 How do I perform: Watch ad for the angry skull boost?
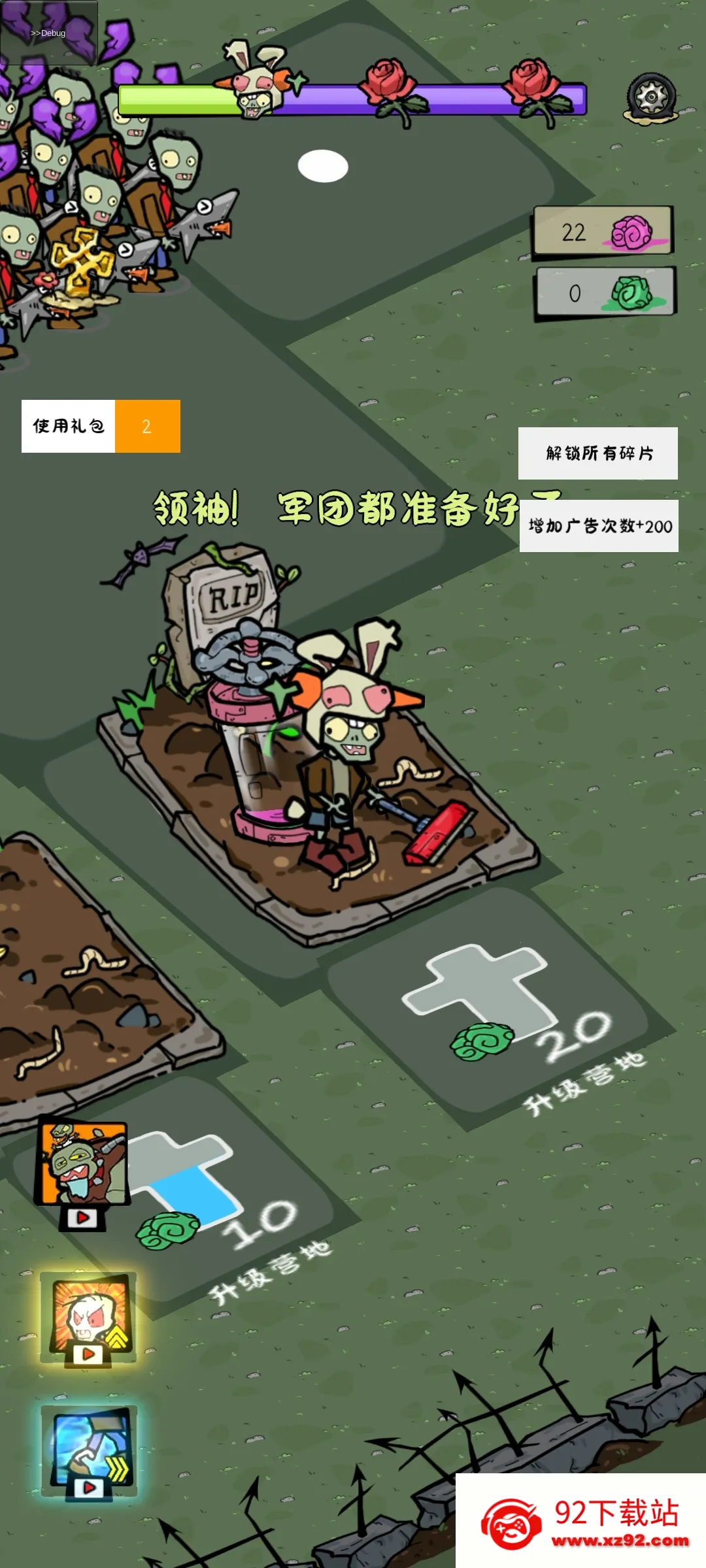point(88,1320)
